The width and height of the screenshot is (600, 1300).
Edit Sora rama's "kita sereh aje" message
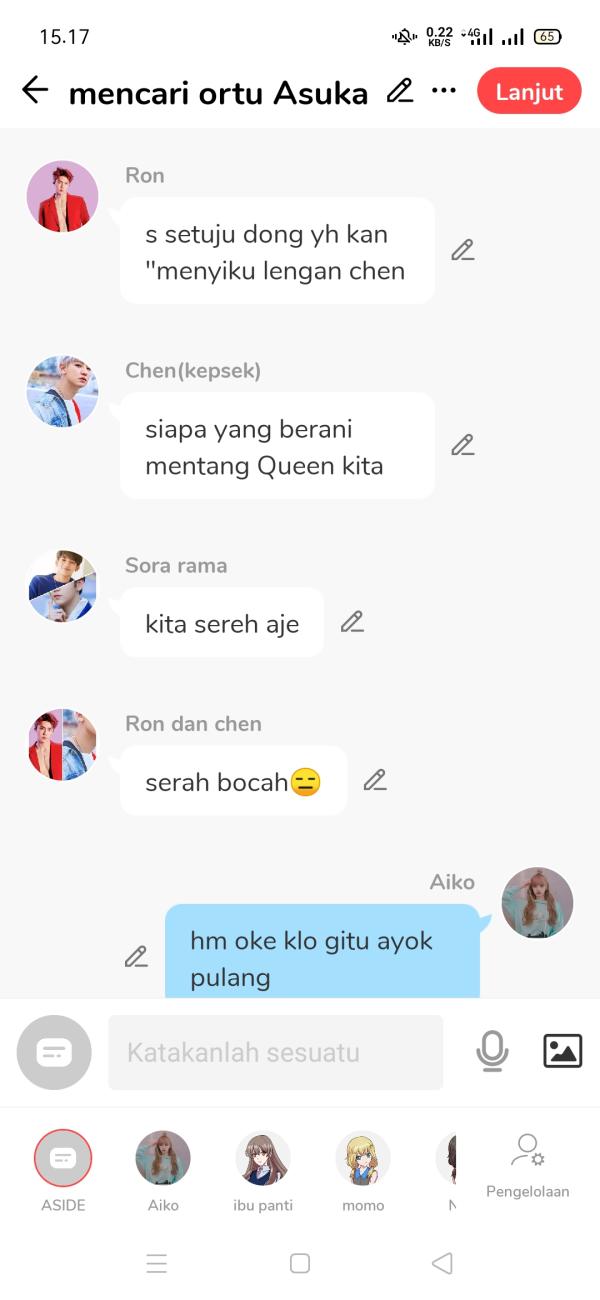tap(352, 622)
